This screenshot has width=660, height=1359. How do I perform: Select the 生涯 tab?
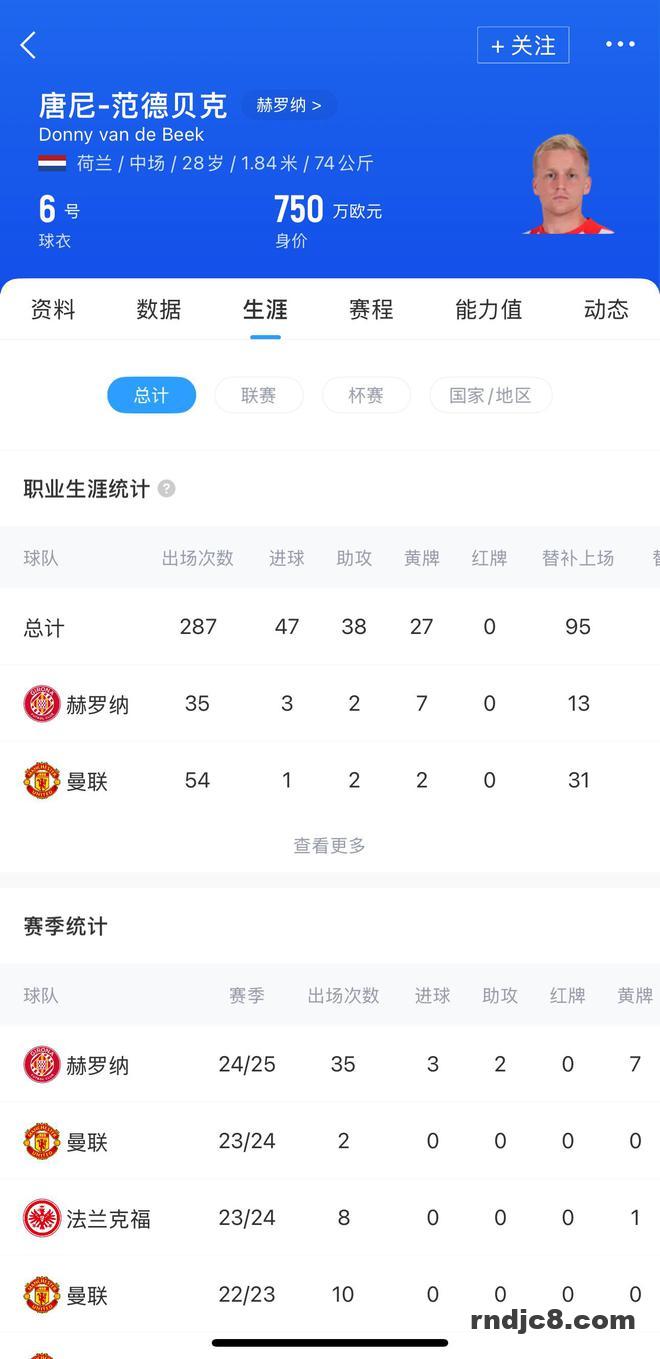[x=265, y=310]
